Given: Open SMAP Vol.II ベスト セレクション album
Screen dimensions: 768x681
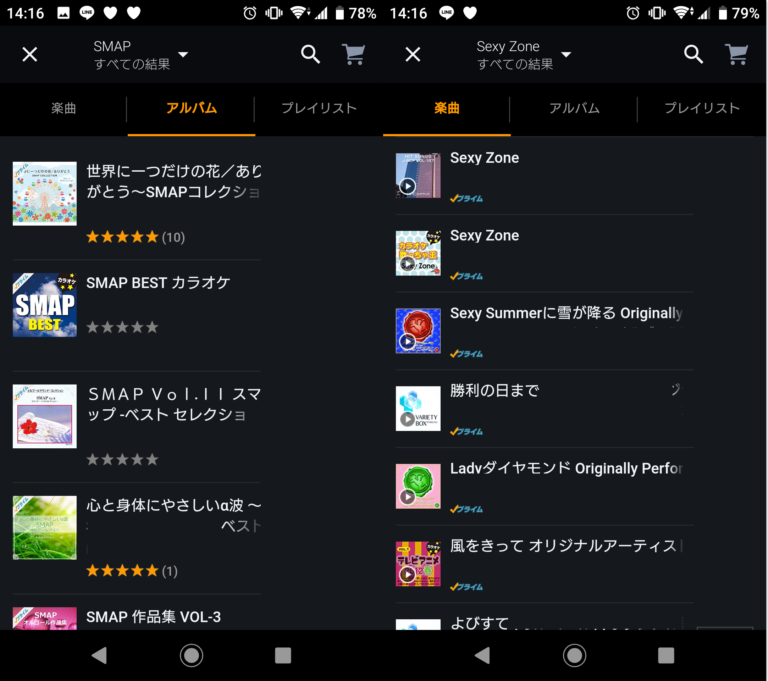Looking at the screenshot, I should 172,404.
